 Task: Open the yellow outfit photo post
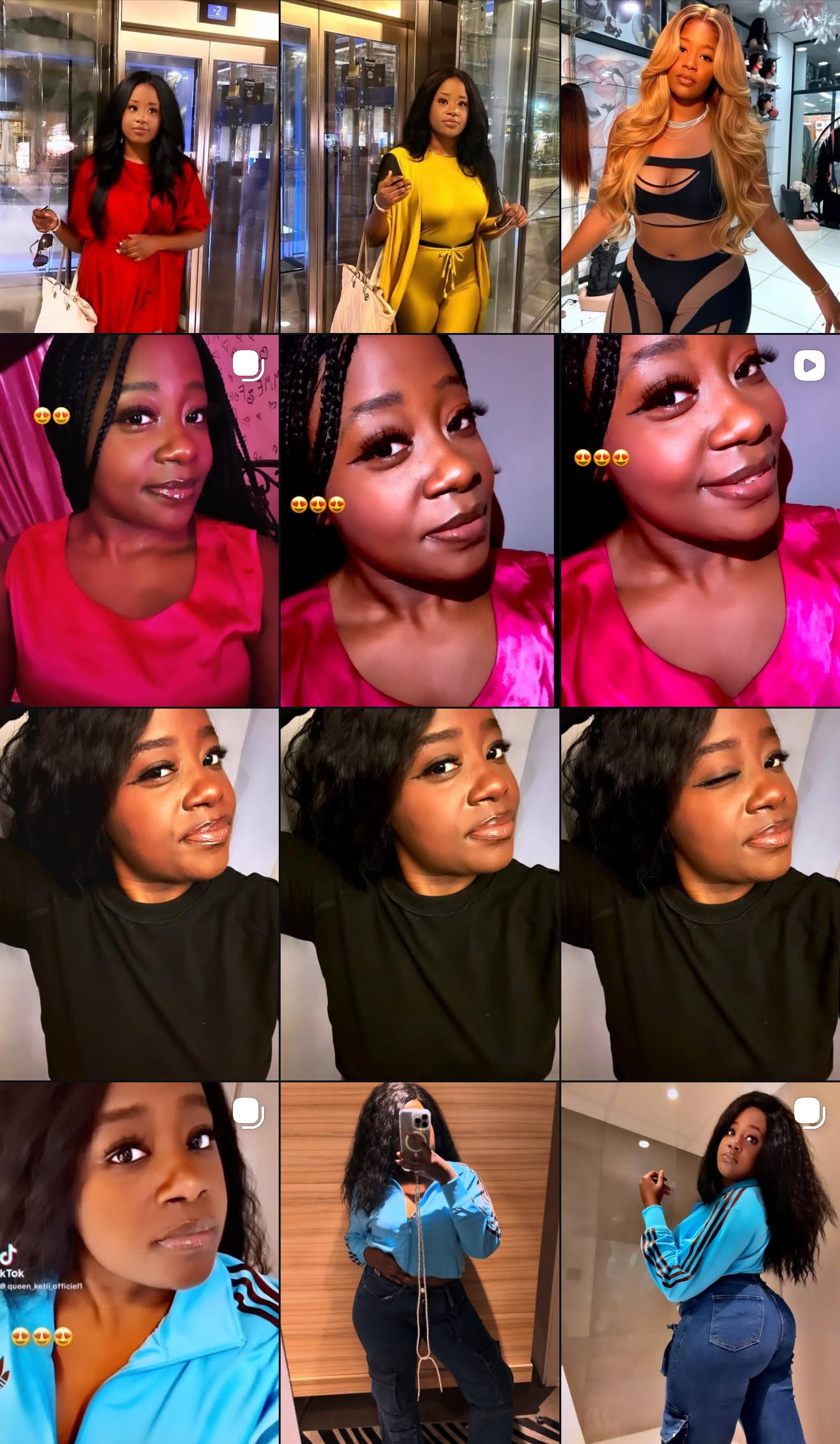point(419,166)
